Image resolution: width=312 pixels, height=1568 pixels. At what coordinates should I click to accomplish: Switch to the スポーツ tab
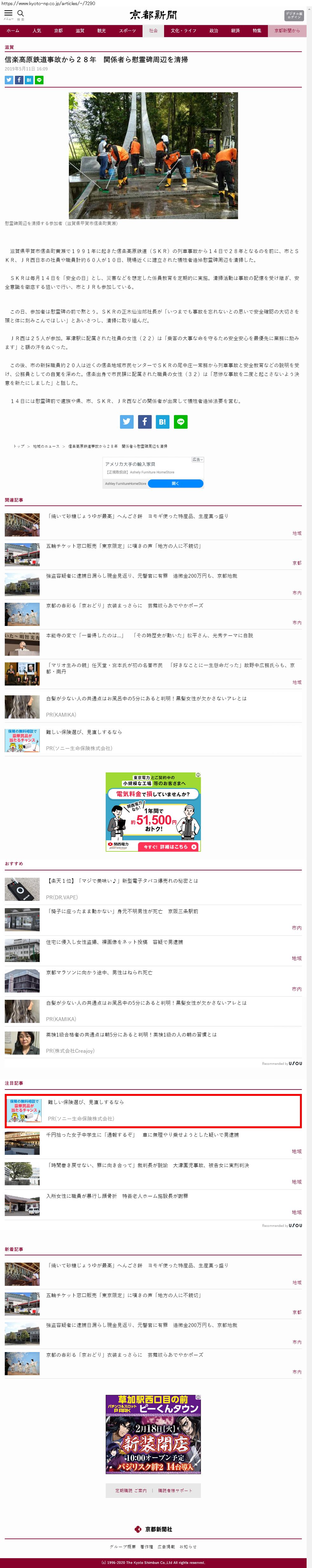pyautogui.click(x=127, y=30)
